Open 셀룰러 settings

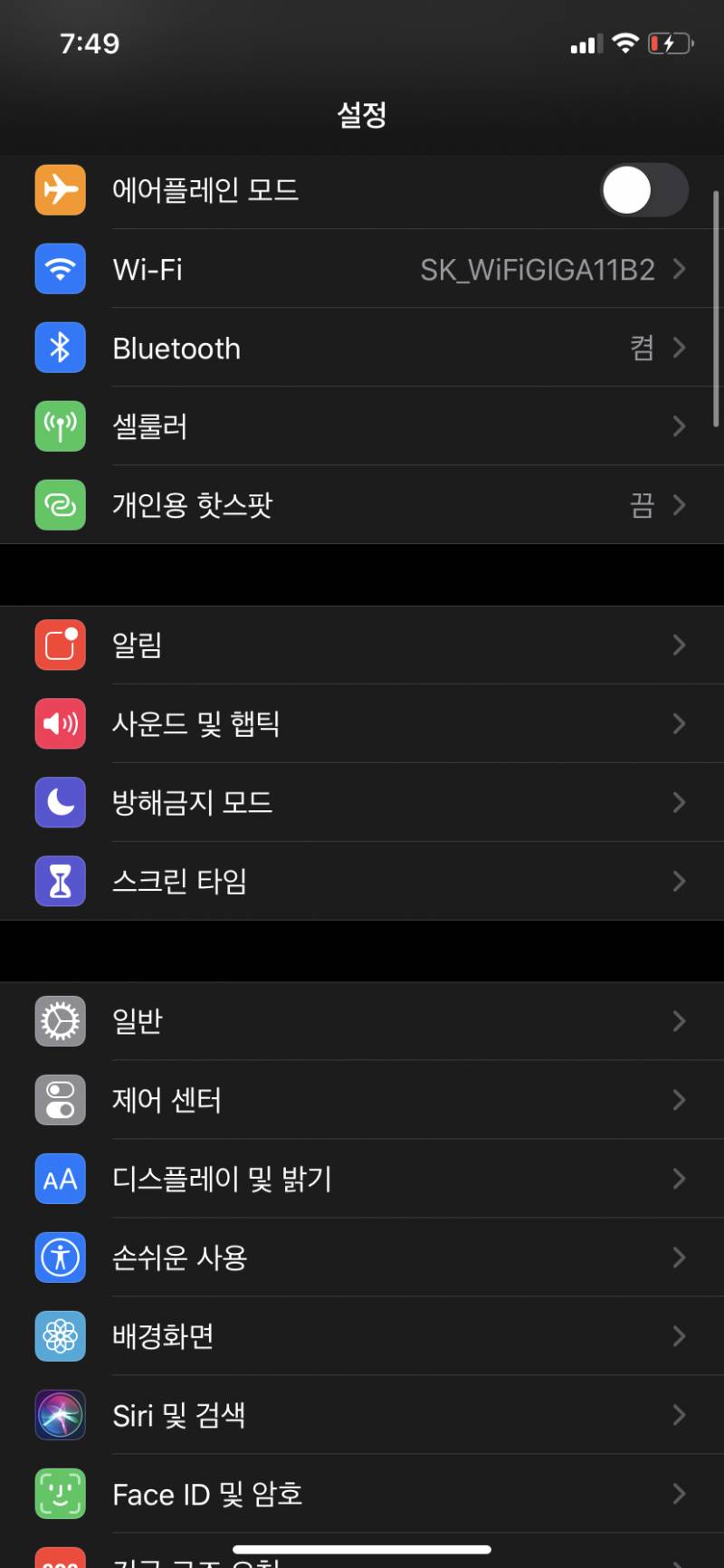(362, 426)
